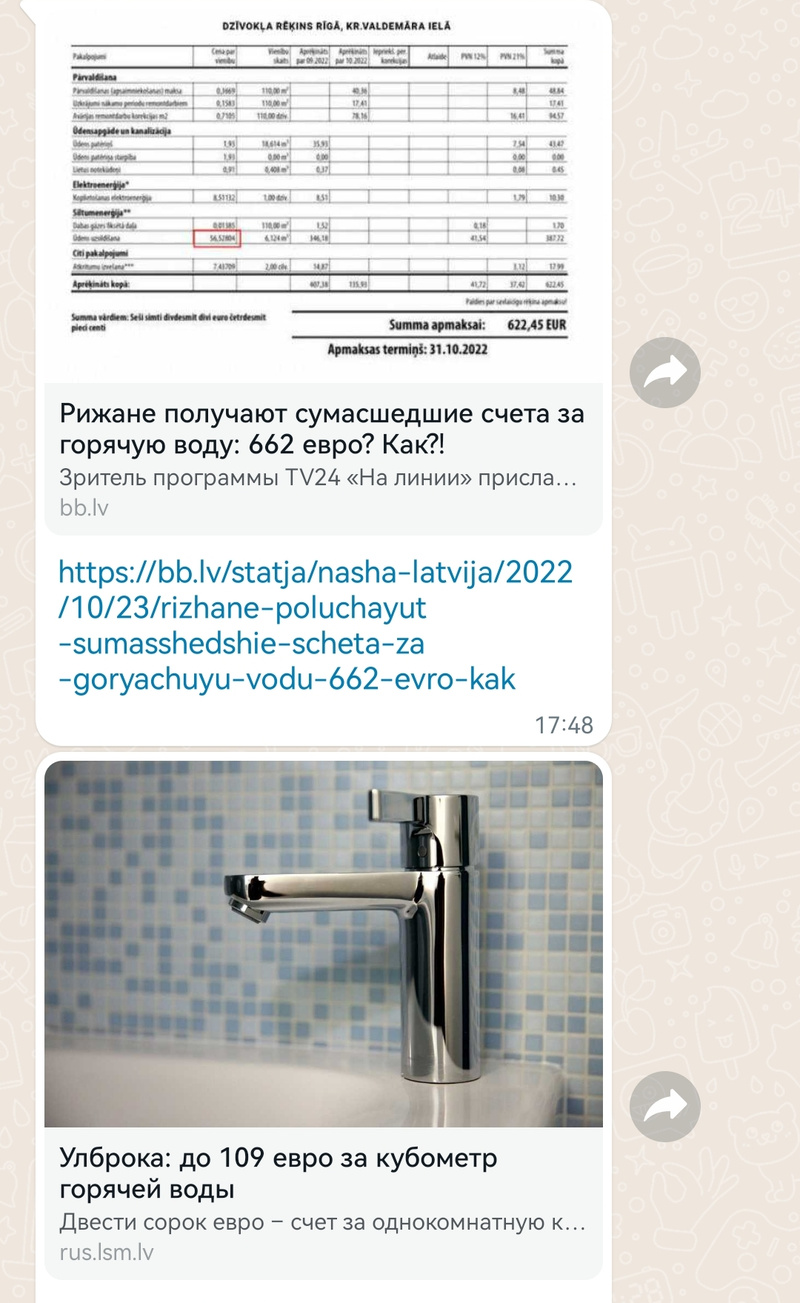Forward the Ulbroka hot water article message
The image size is (800, 1303).
[665, 1105]
